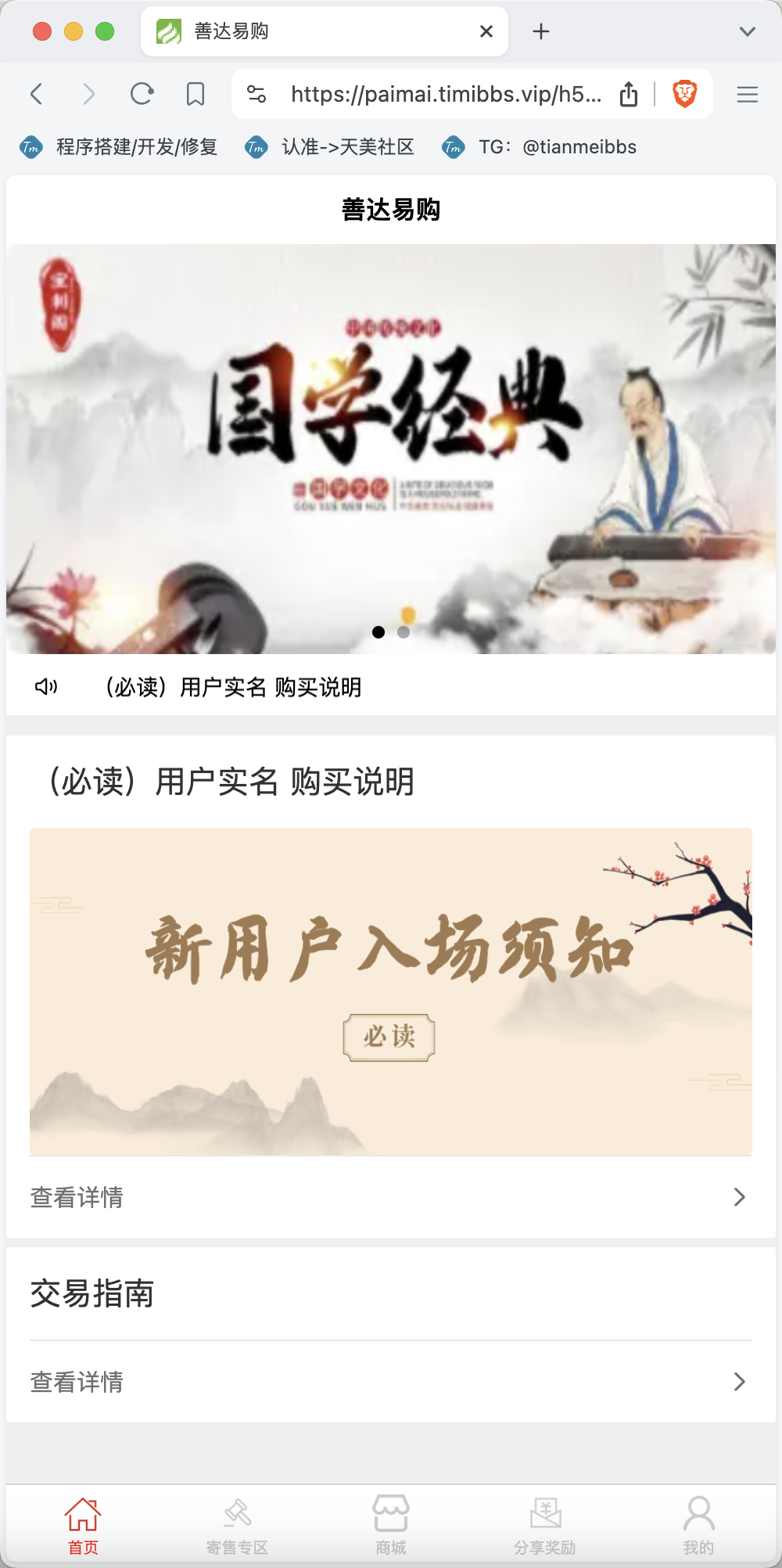Open the Brave Shields lion icon
This screenshot has width=782, height=1568.
click(684, 95)
